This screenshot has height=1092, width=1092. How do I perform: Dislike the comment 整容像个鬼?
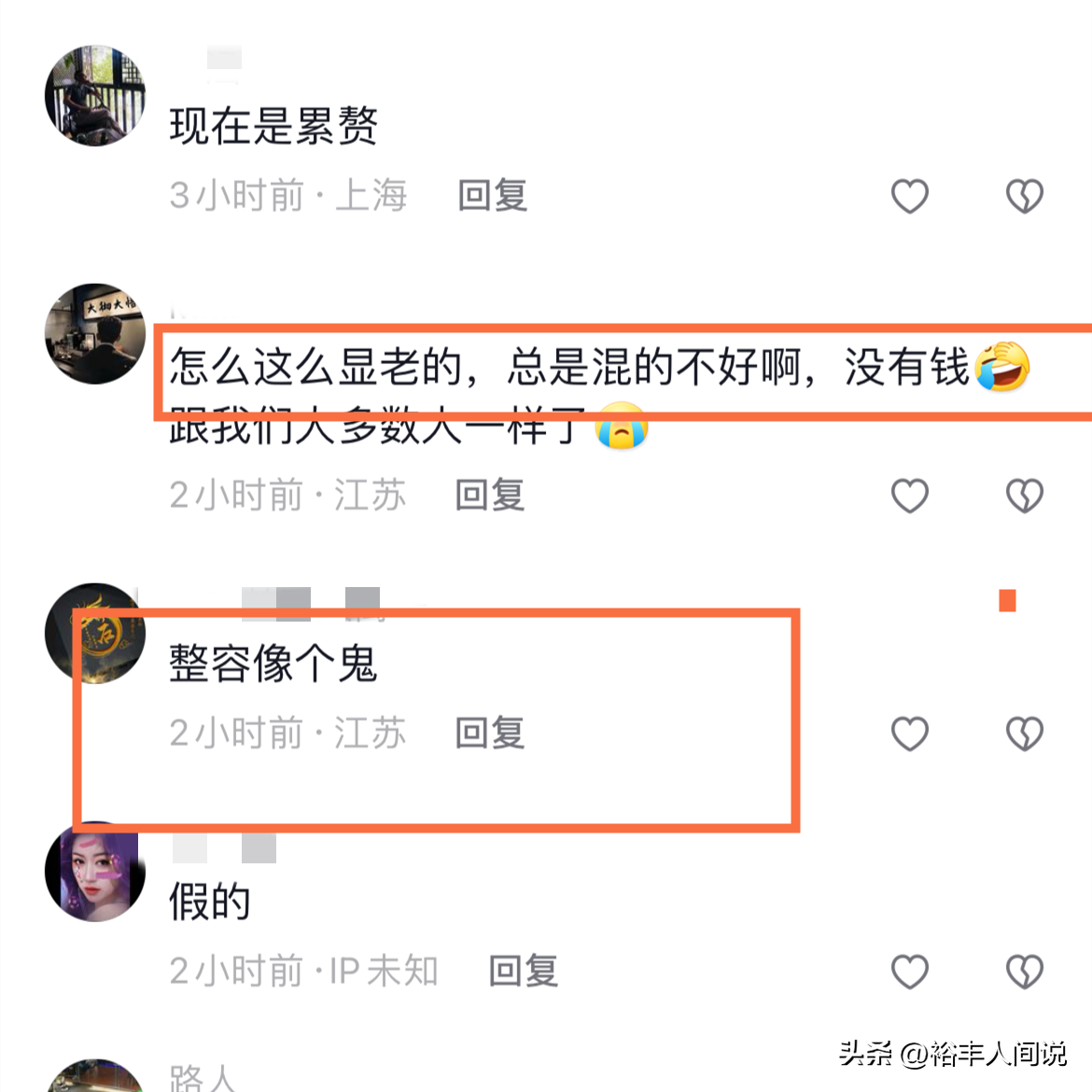(x=1024, y=734)
